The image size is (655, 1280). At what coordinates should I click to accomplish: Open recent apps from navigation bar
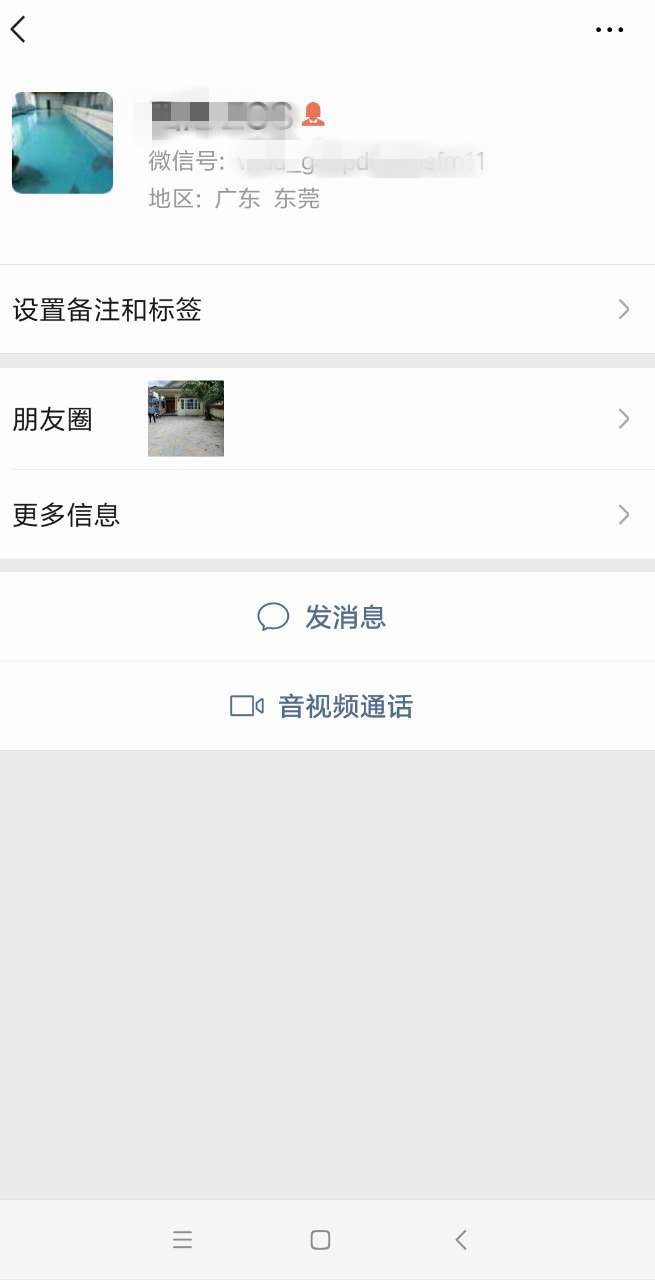(182, 1240)
